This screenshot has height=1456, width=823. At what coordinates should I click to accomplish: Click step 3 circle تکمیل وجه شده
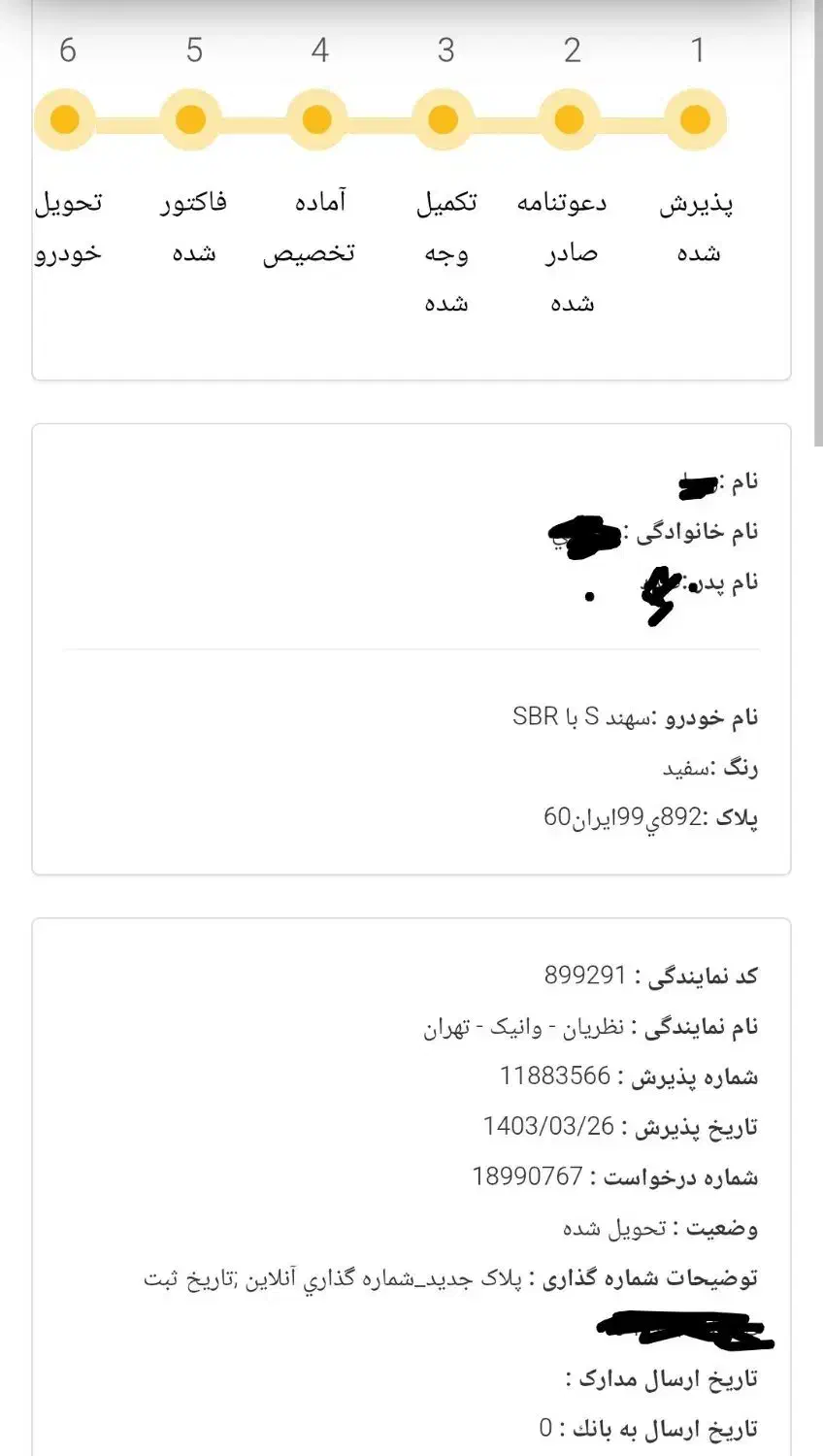tap(443, 119)
